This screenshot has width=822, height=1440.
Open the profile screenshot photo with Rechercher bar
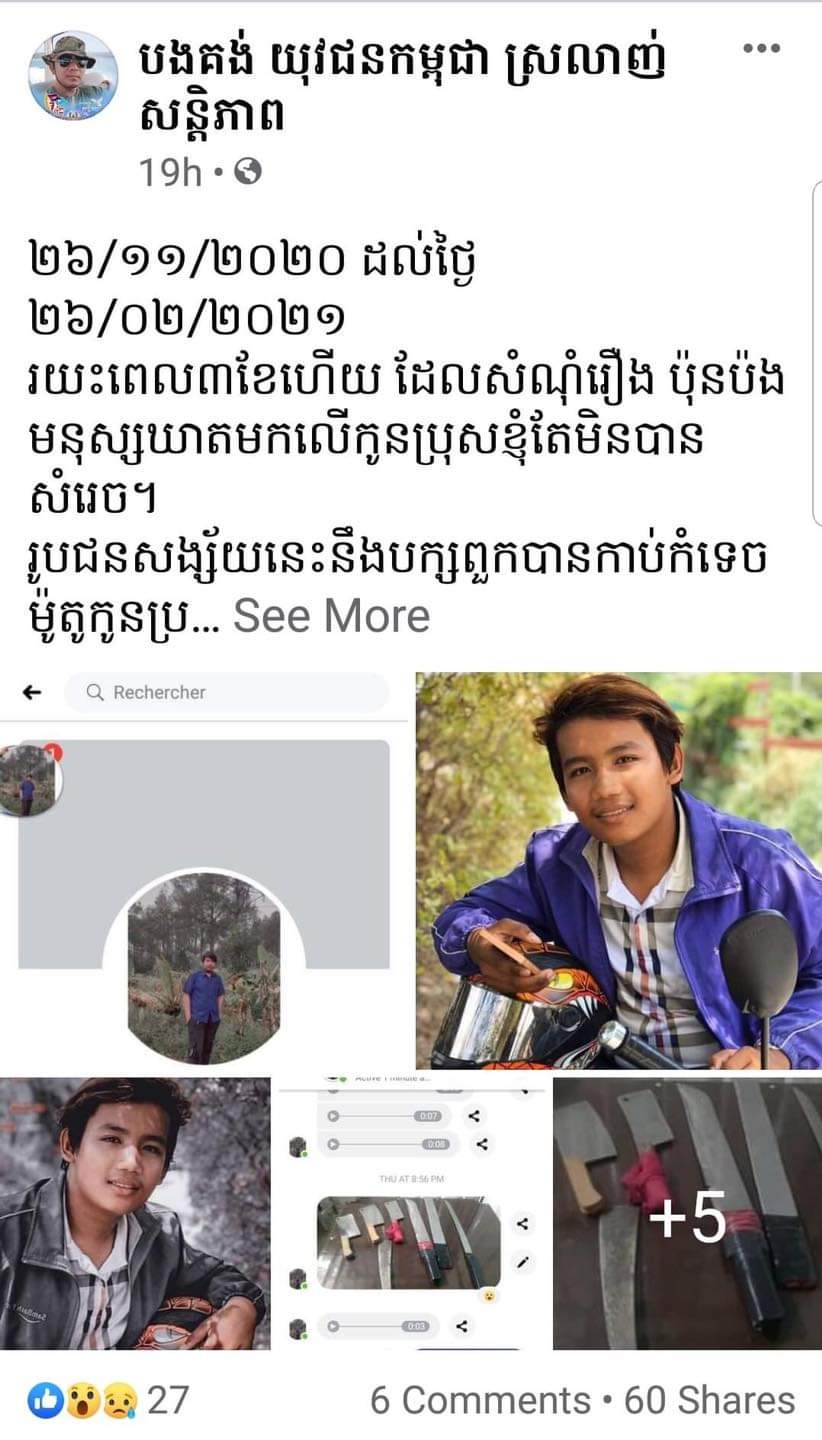(x=204, y=870)
